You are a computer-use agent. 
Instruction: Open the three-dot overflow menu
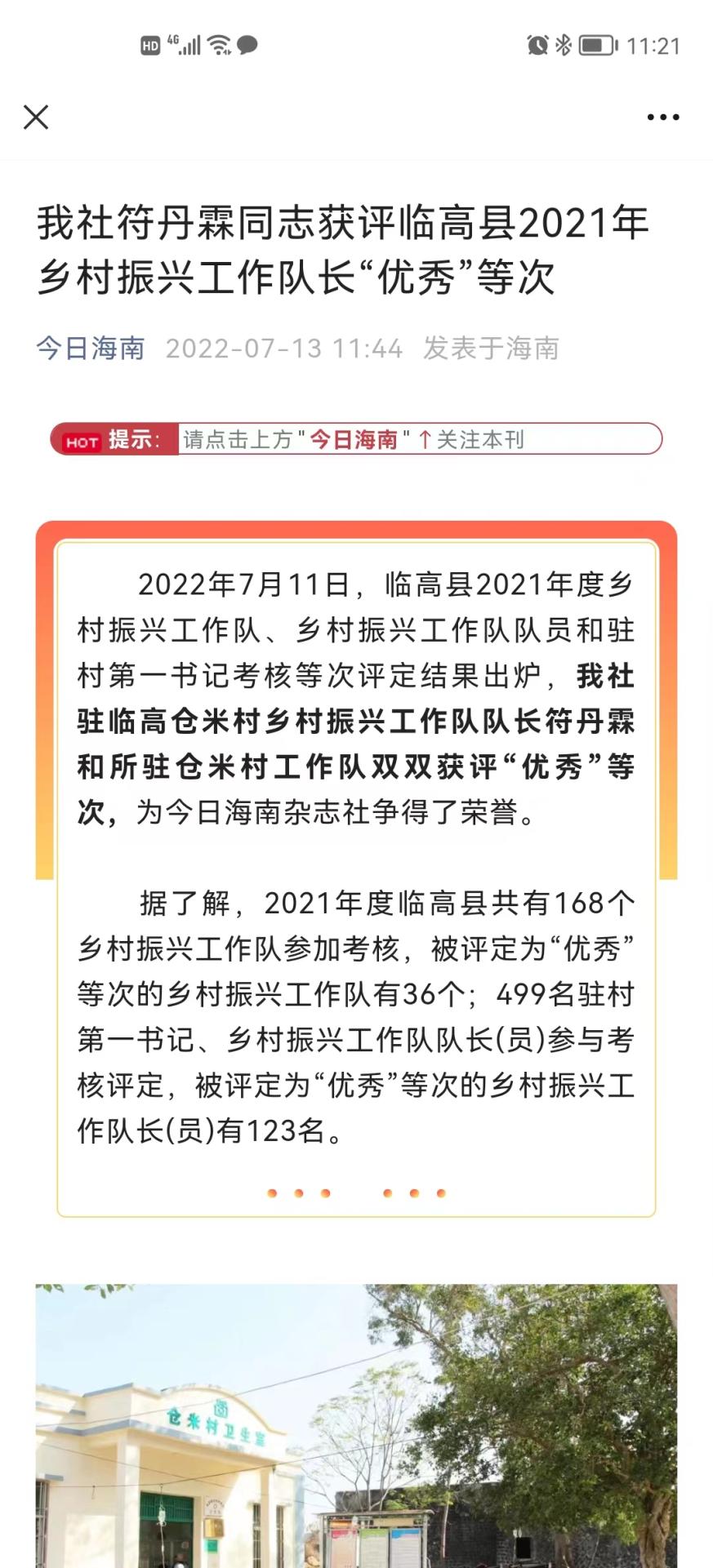[x=662, y=117]
